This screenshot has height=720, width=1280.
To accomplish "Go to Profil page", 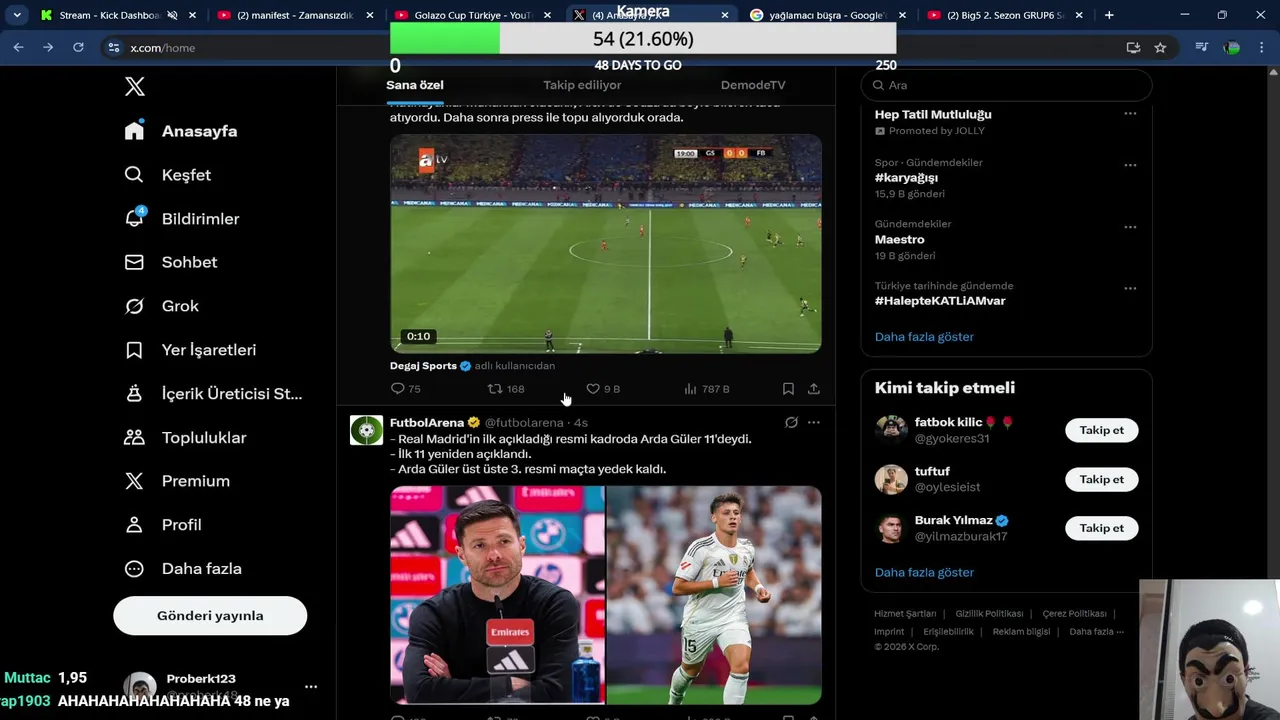I will pyautogui.click(x=180, y=525).
